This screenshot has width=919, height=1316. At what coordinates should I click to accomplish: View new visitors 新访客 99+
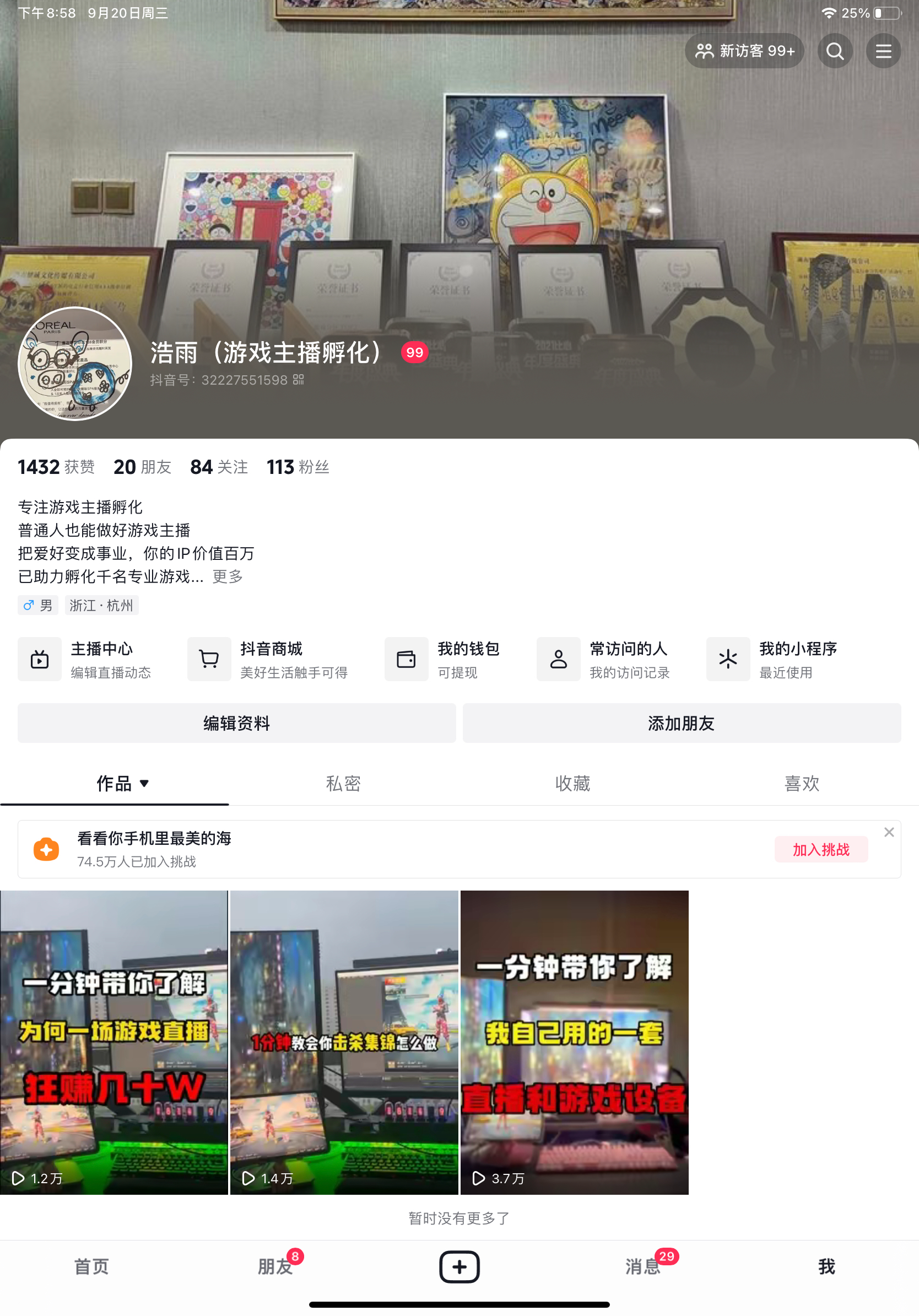tap(744, 52)
